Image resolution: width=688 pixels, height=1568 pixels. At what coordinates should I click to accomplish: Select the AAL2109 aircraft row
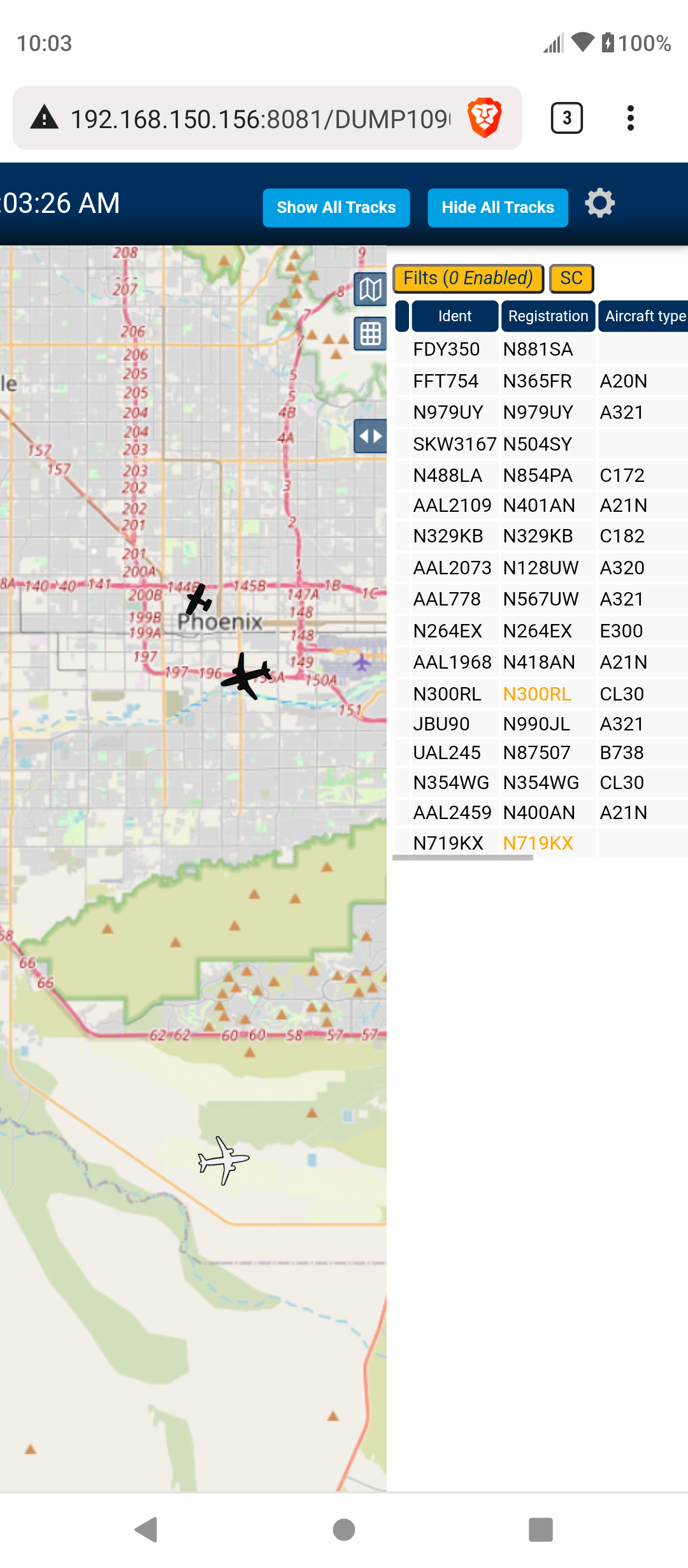[x=541, y=505]
